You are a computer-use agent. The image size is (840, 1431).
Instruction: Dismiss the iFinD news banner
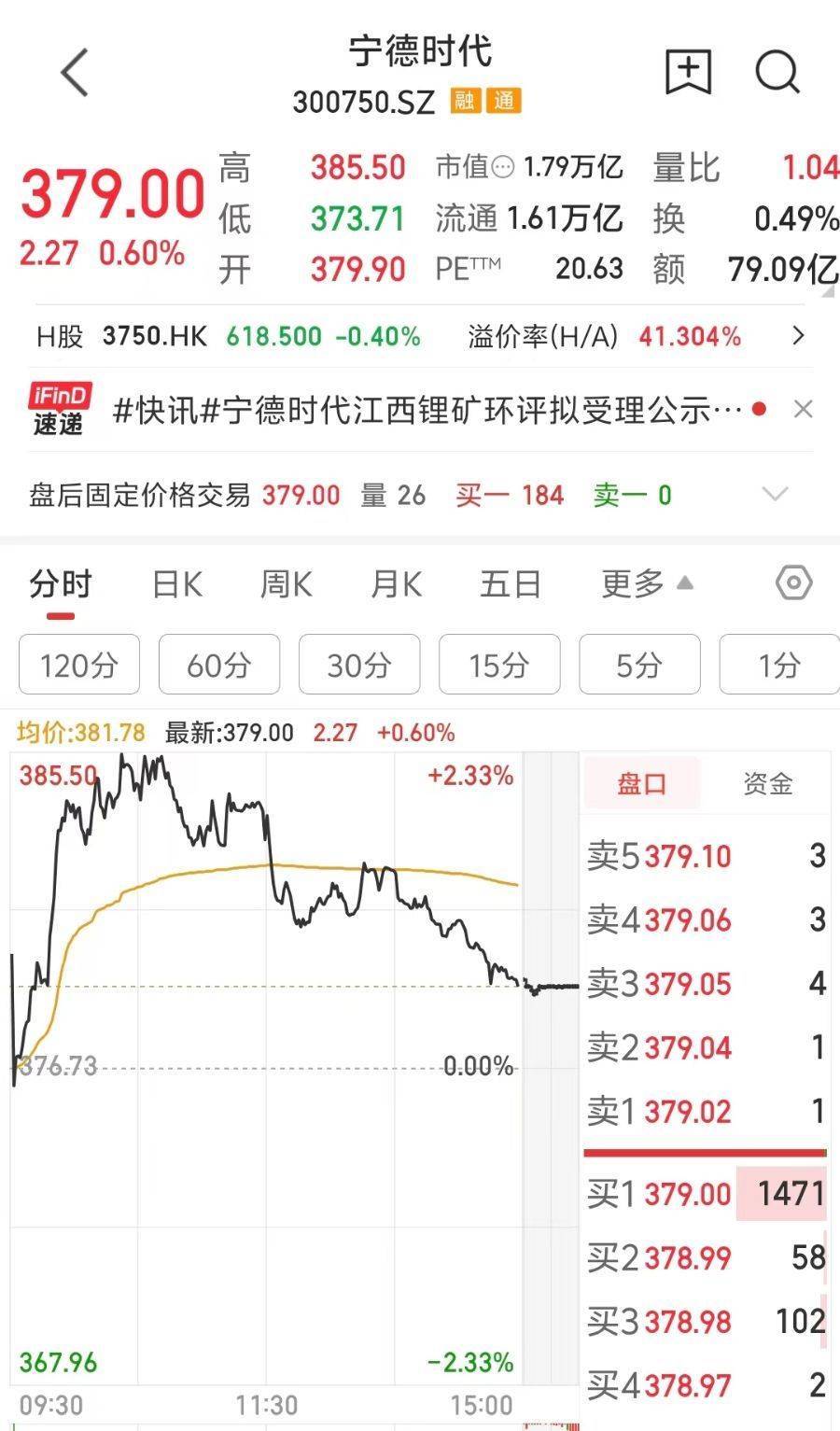coord(803,409)
